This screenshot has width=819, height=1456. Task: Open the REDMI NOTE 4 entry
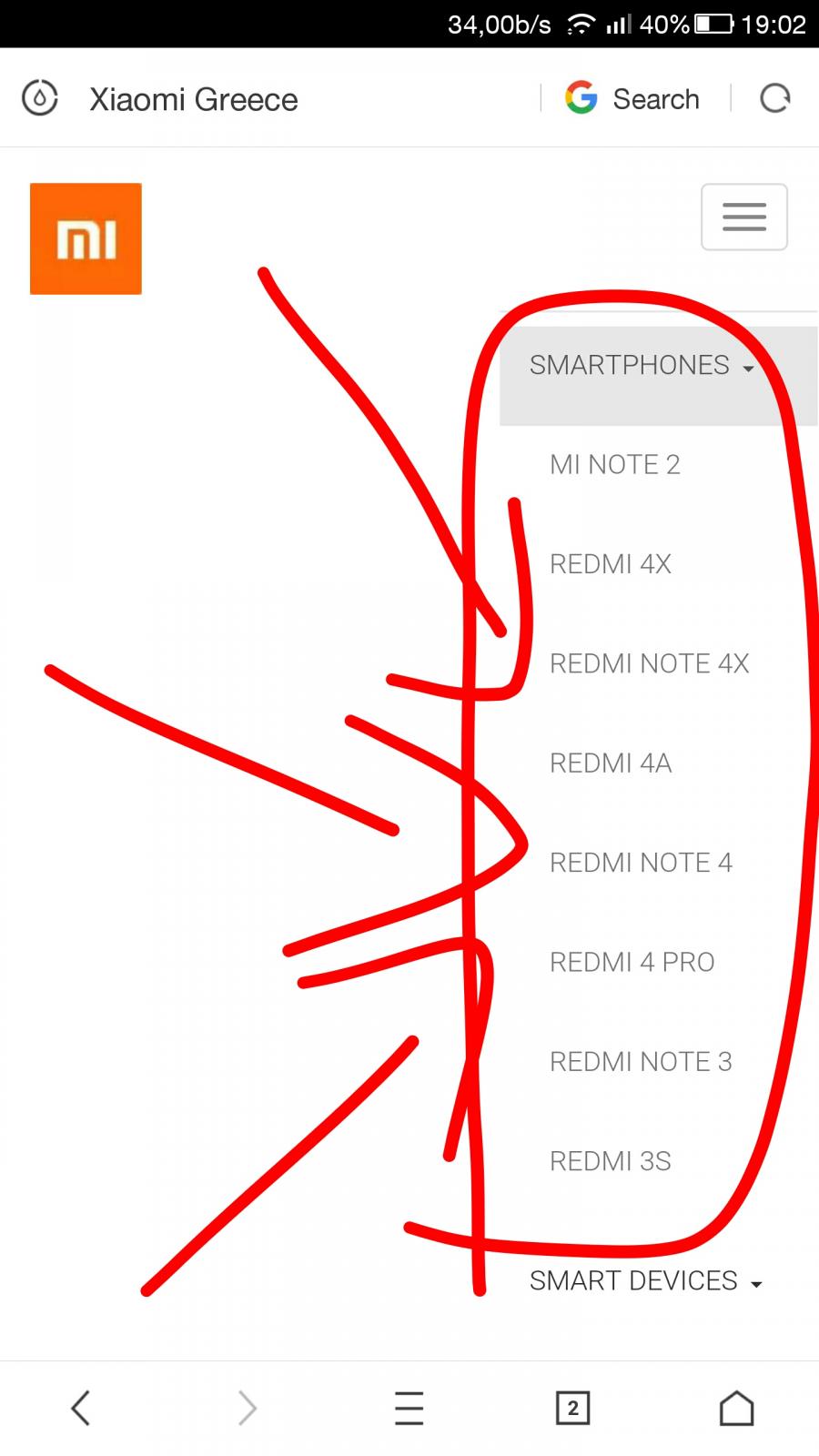tap(641, 863)
